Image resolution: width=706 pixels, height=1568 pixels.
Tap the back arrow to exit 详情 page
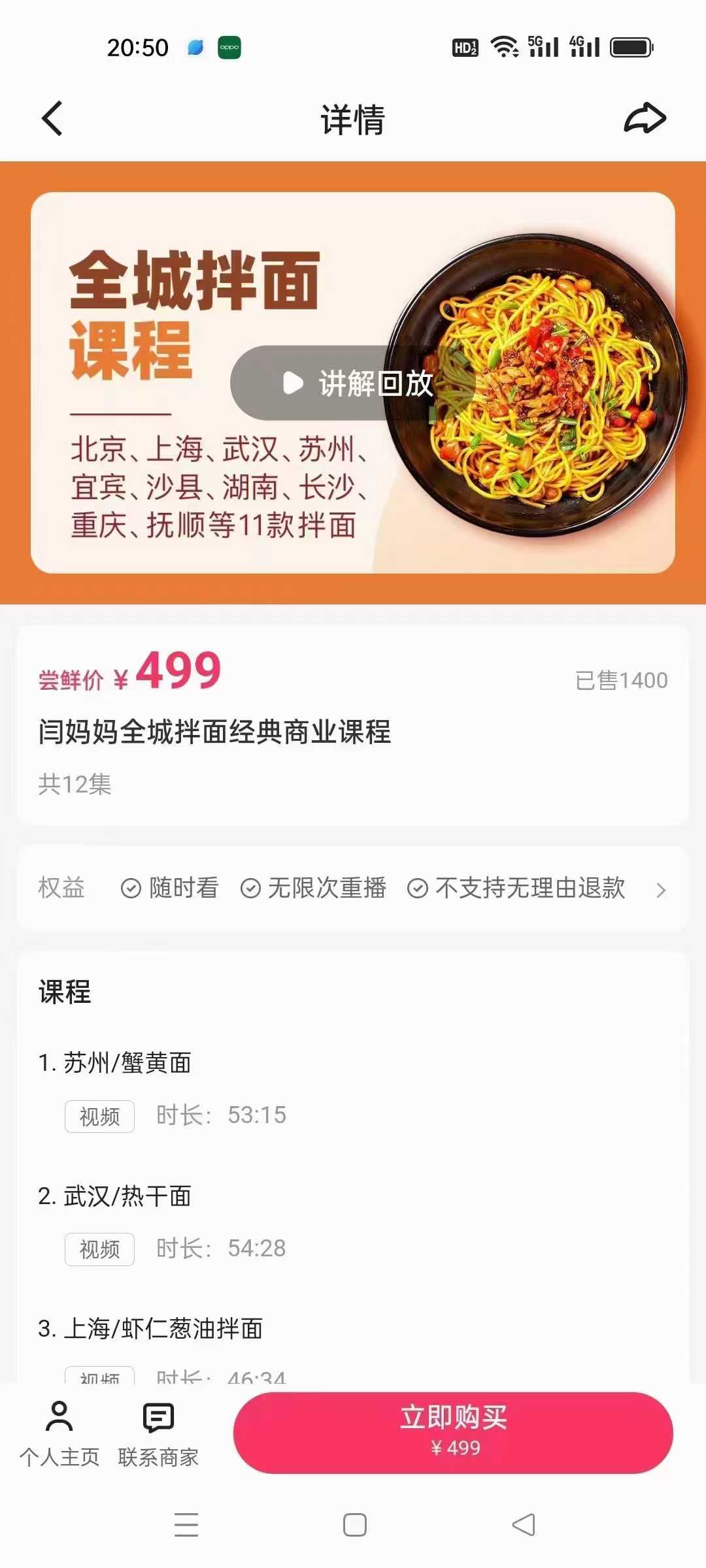click(x=52, y=119)
